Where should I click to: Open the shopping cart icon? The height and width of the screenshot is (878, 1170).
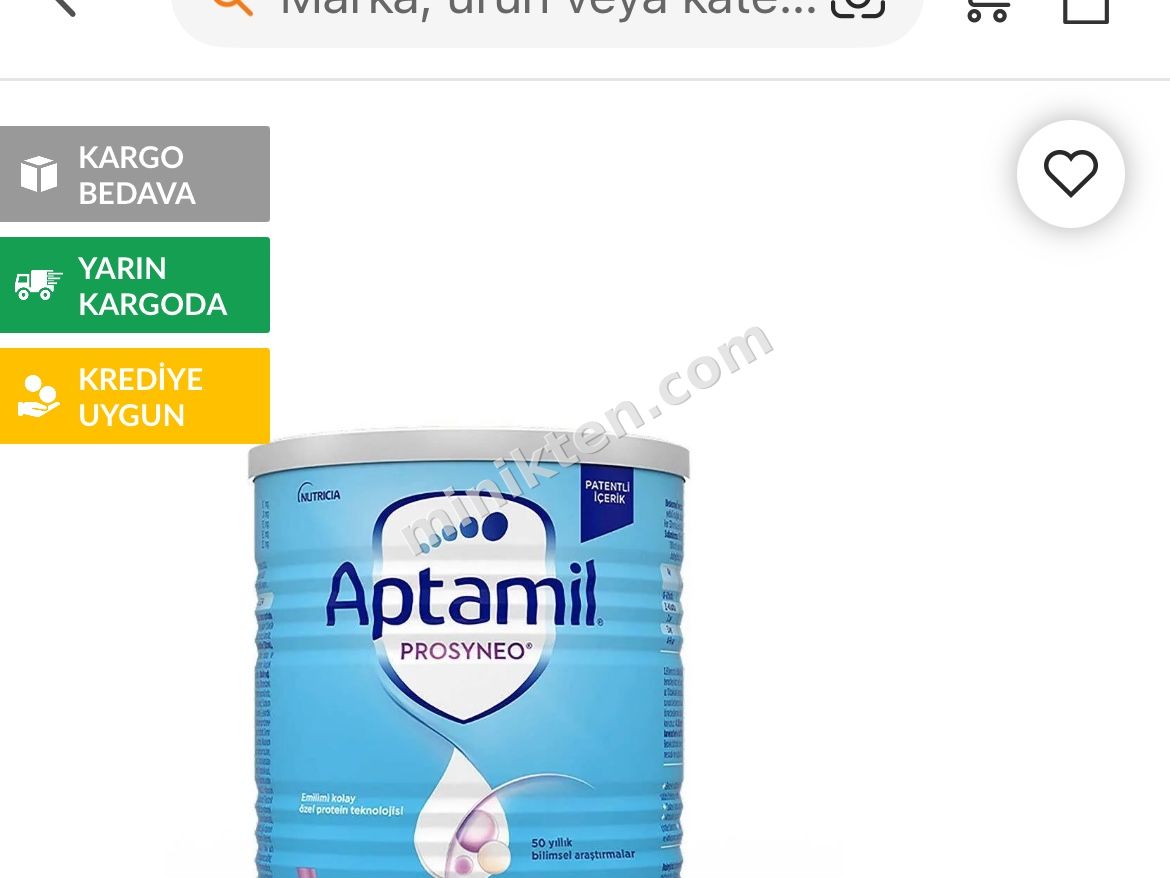[988, 10]
